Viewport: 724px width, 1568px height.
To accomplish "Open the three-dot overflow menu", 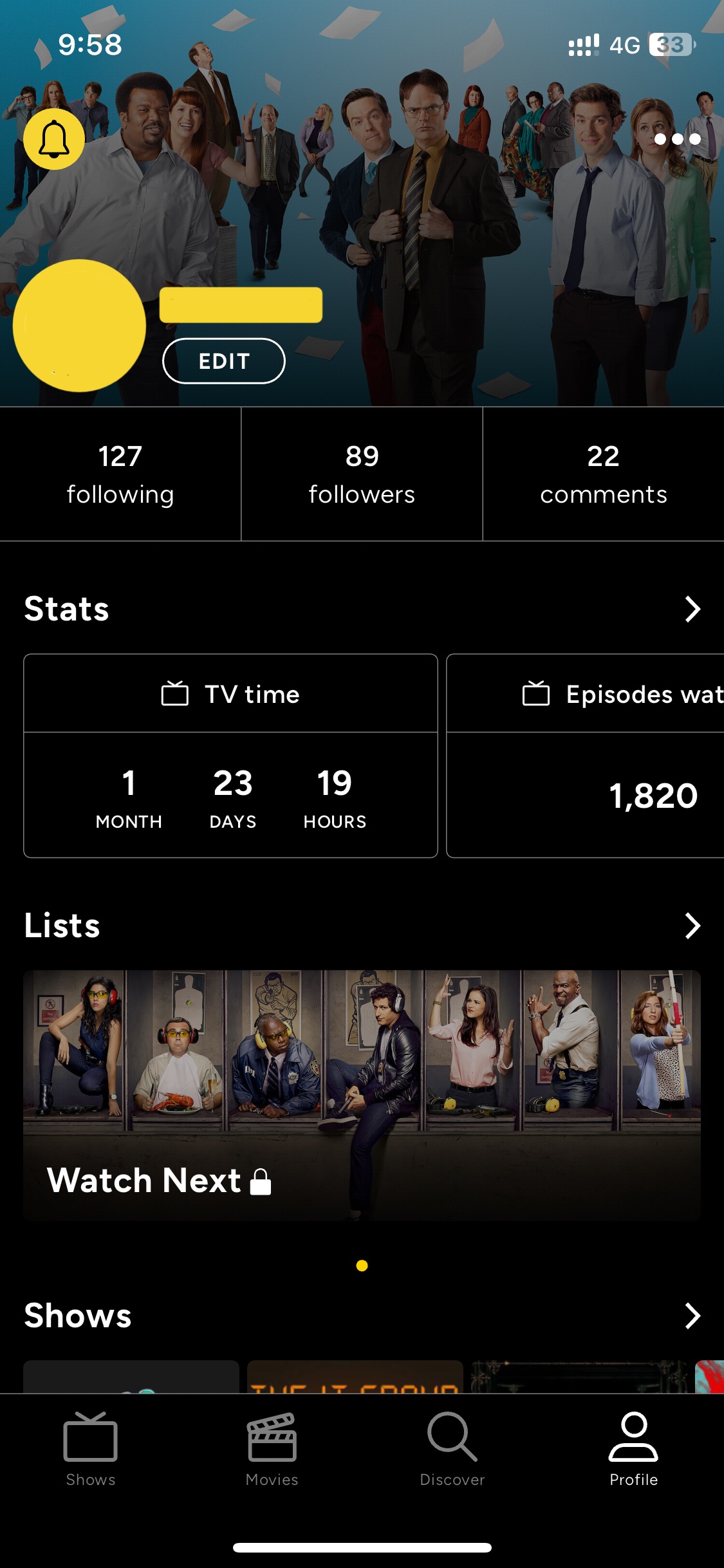I will pos(677,138).
